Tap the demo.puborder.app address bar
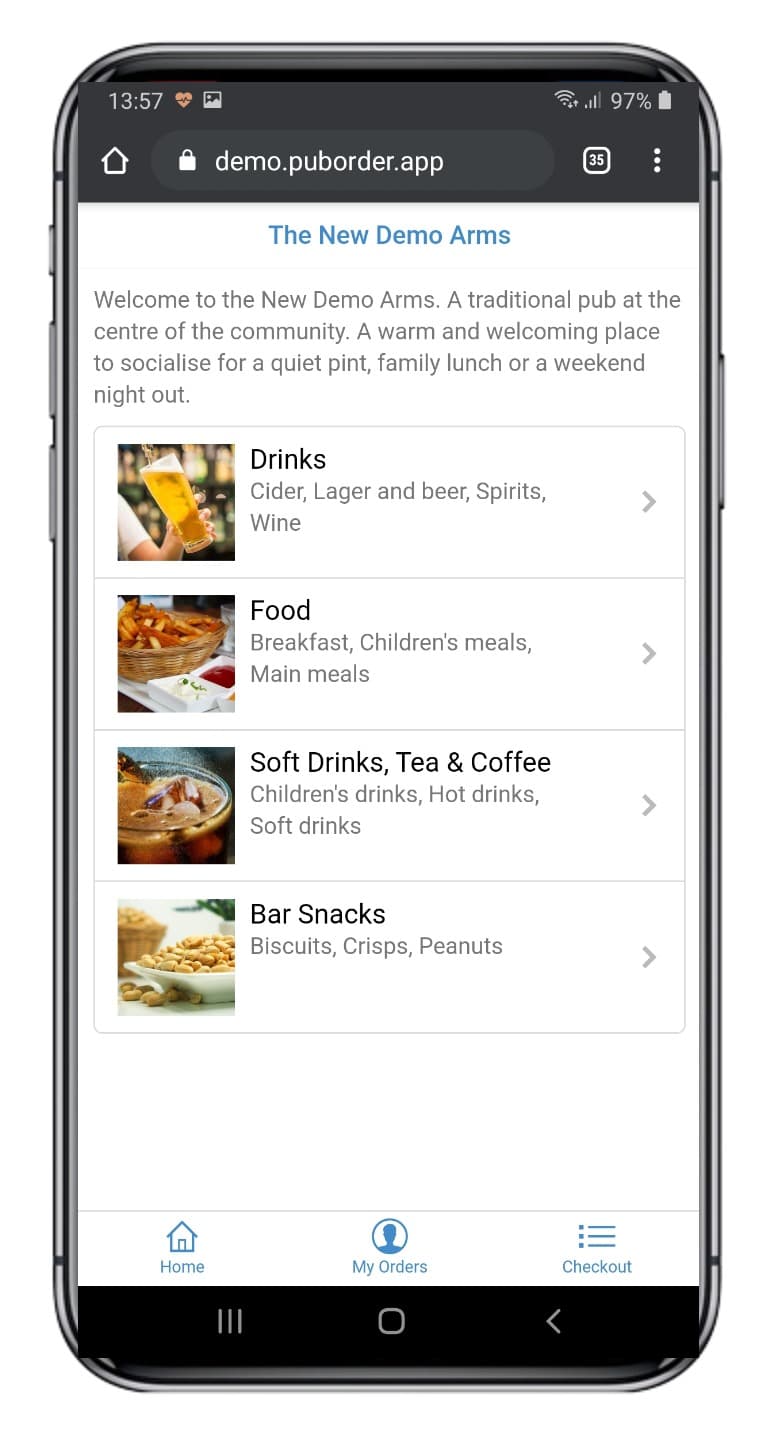The image size is (770, 1434). [352, 161]
